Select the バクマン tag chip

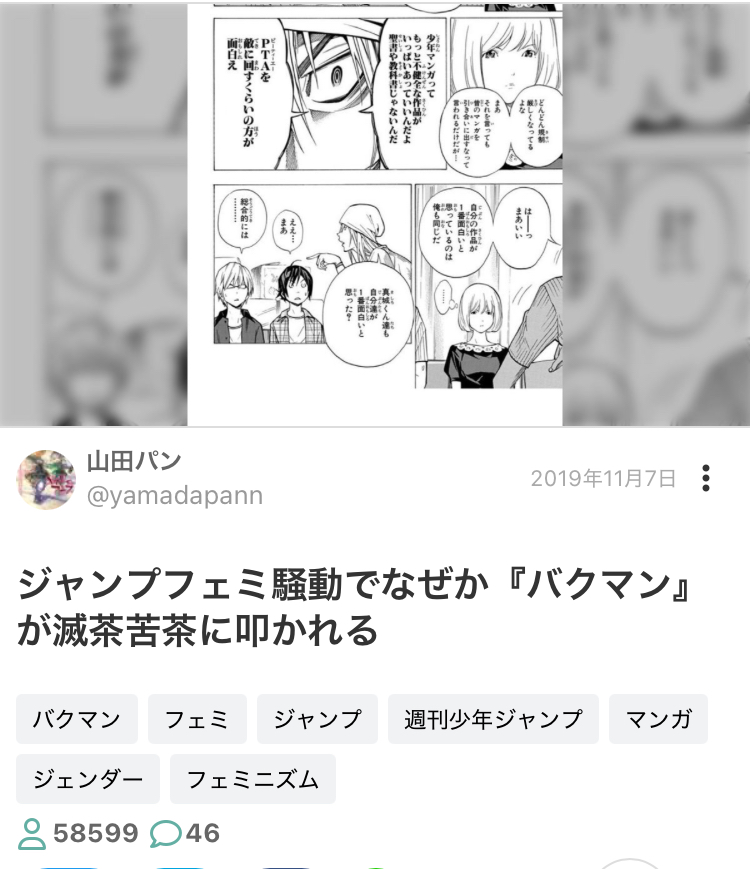click(77, 719)
